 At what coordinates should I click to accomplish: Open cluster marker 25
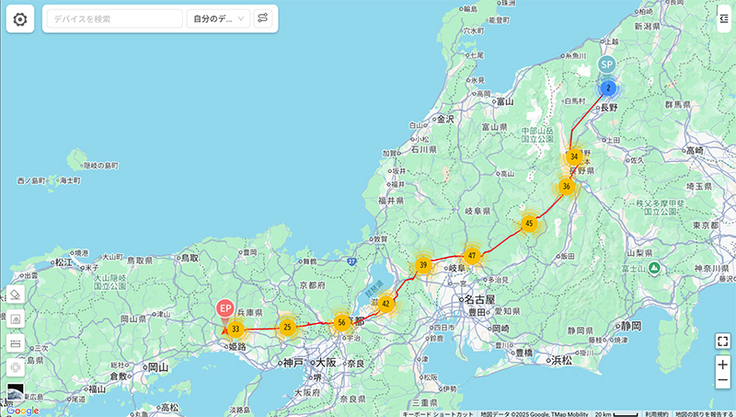click(287, 326)
